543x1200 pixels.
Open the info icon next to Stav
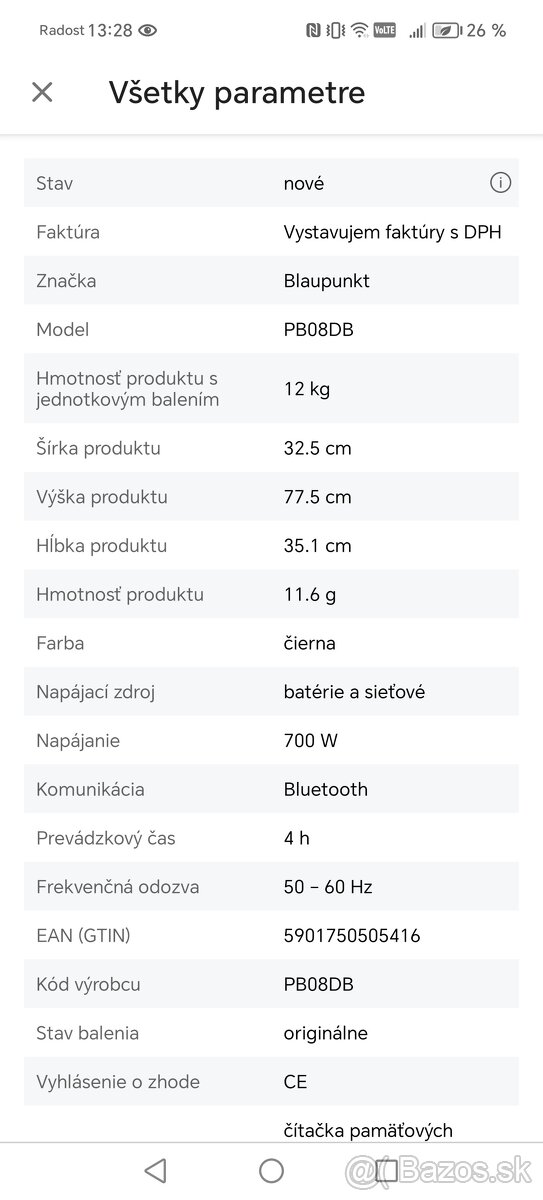click(x=500, y=183)
